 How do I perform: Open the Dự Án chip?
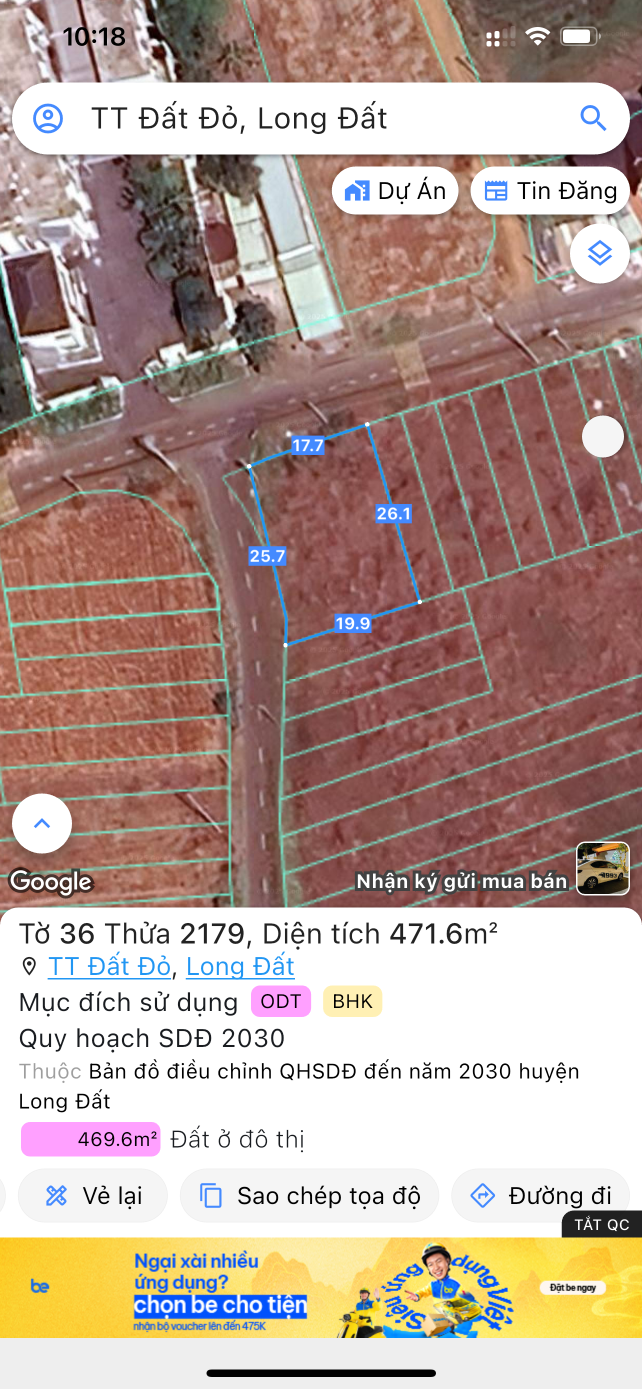click(395, 191)
